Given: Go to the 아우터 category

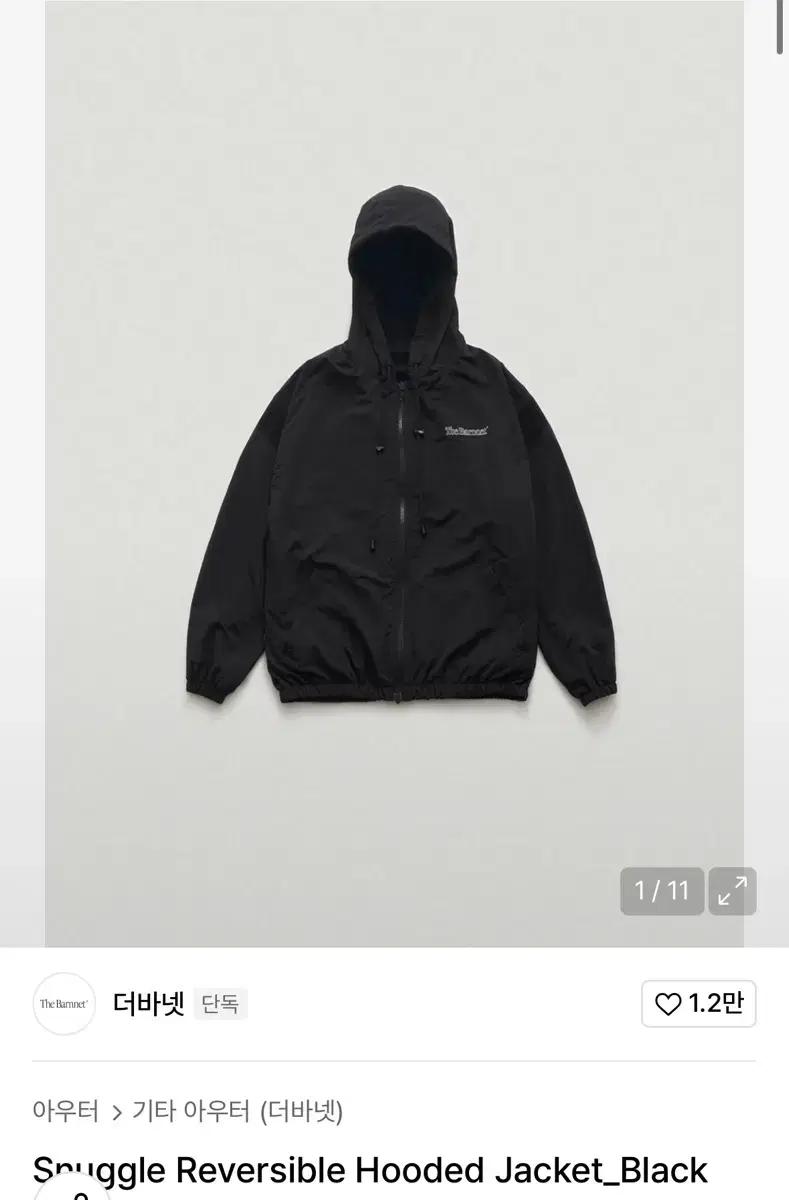Looking at the screenshot, I should click(x=65, y=1111).
